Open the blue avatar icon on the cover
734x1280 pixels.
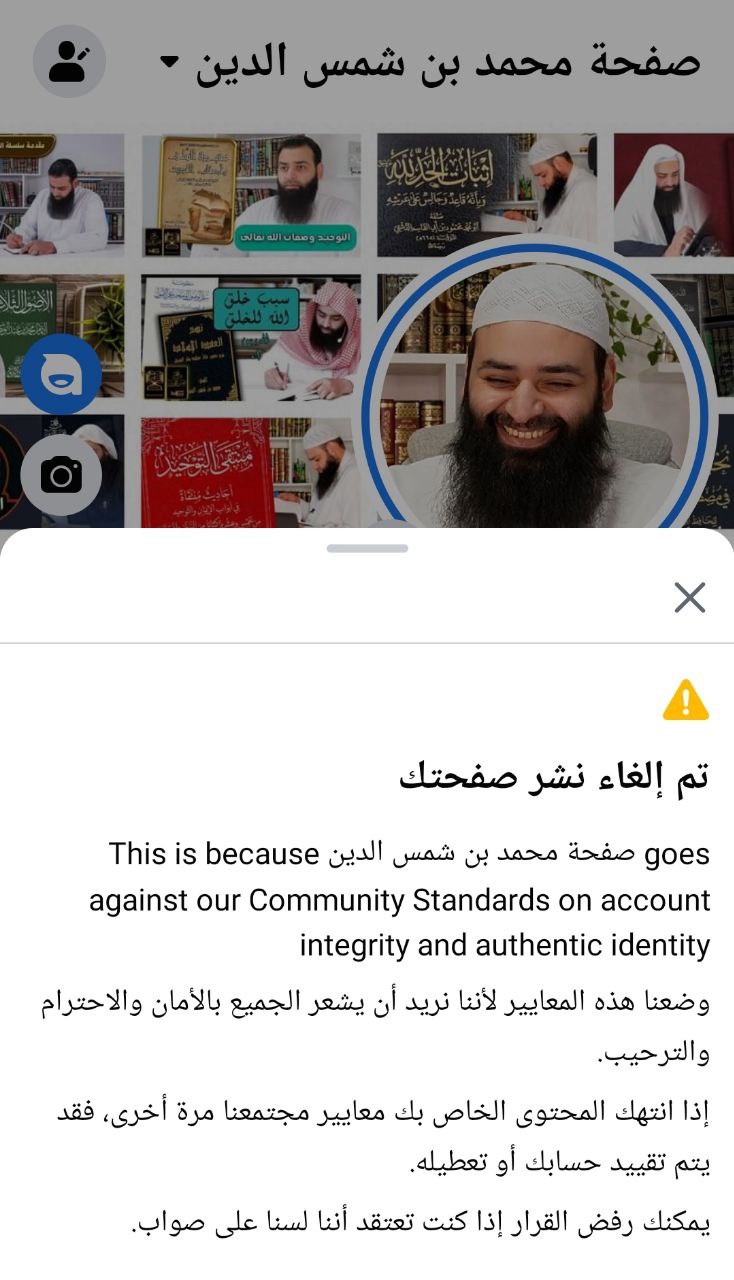[x=61, y=375]
